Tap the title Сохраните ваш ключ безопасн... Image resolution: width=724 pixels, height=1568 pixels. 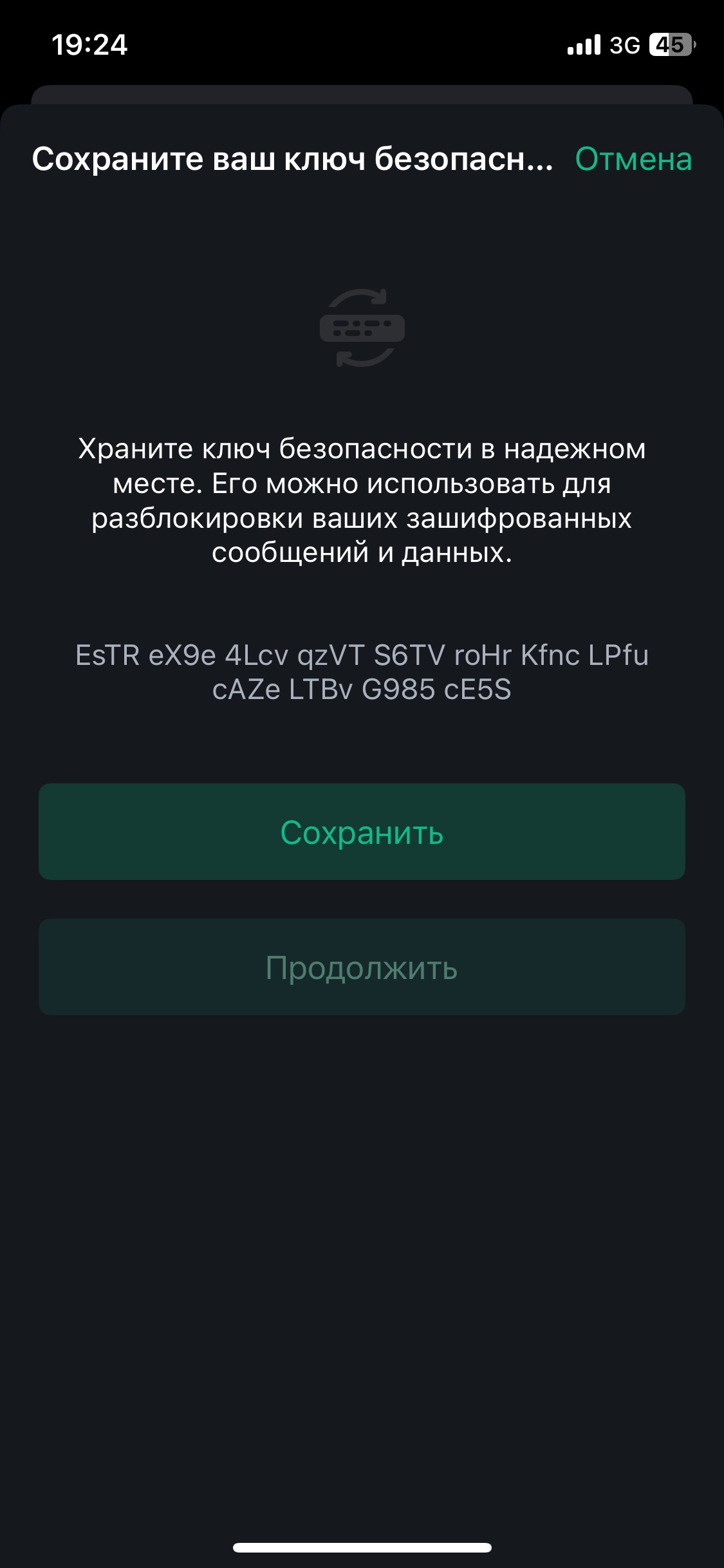click(x=293, y=160)
